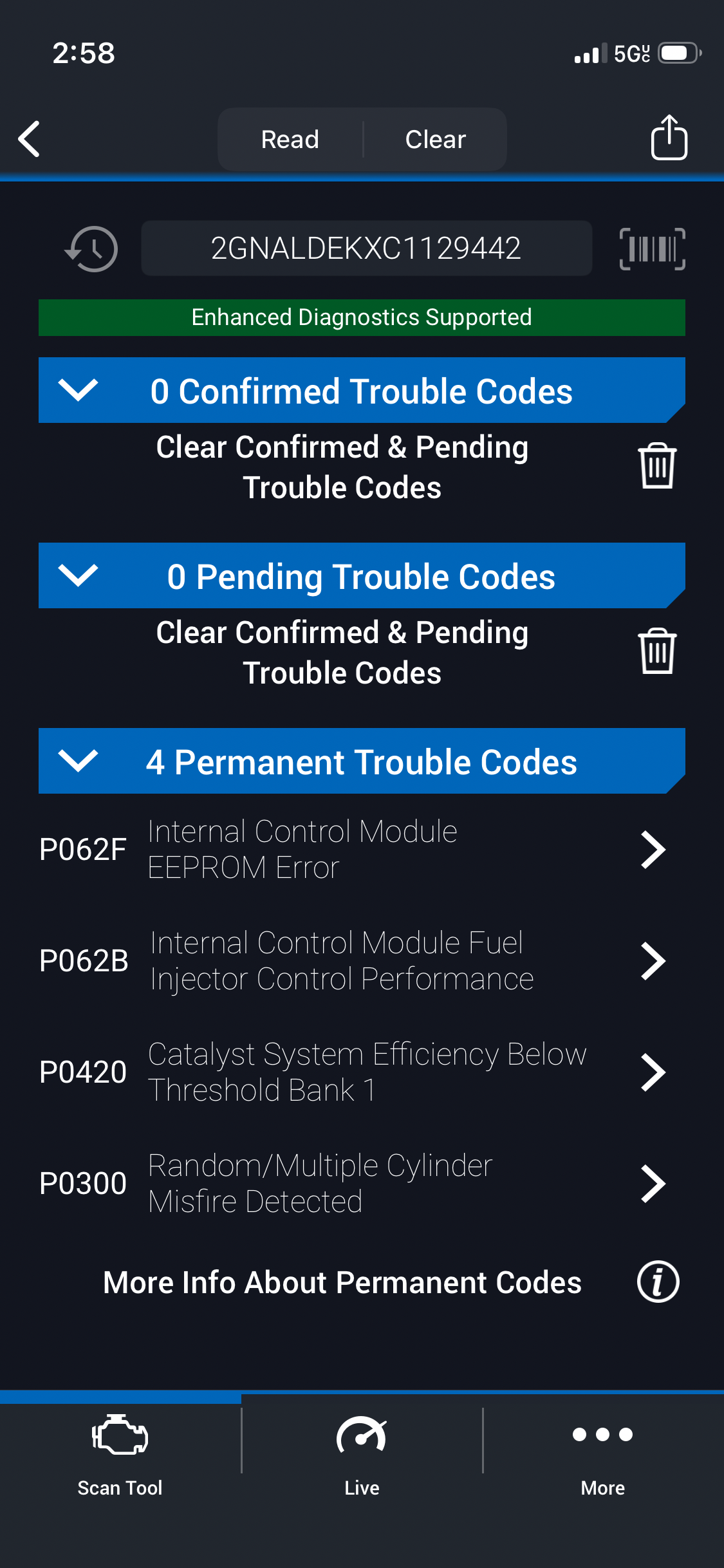
Task: Share the diagnostic report
Action: [x=669, y=138]
